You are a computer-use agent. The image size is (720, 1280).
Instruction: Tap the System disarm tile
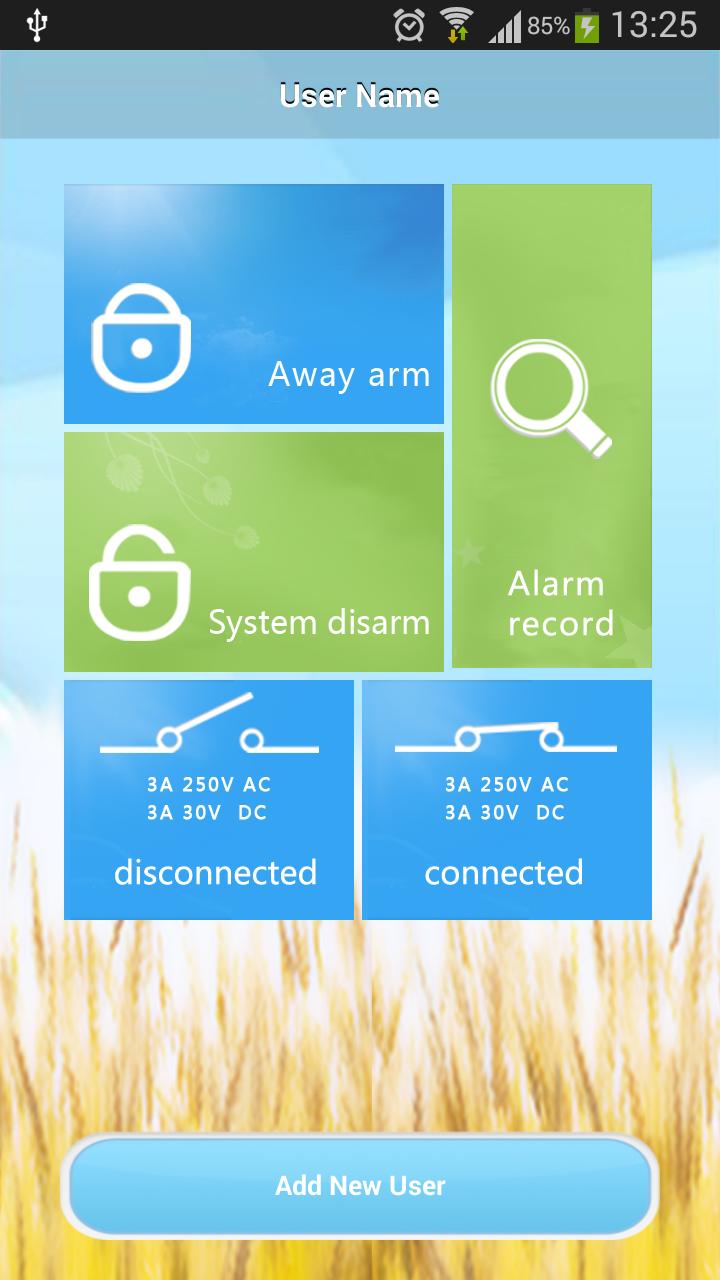tap(254, 552)
